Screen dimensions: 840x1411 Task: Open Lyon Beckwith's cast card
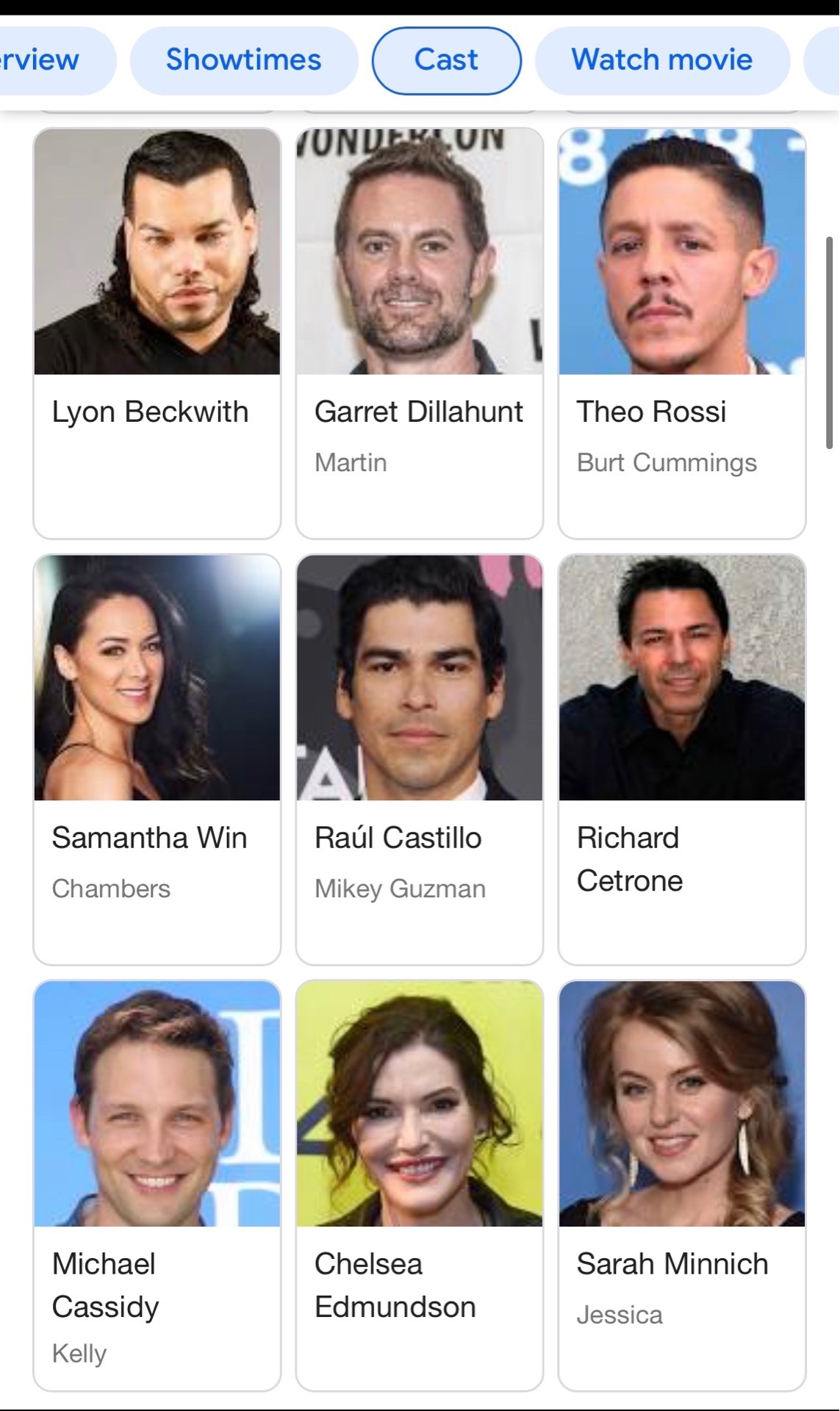click(157, 332)
